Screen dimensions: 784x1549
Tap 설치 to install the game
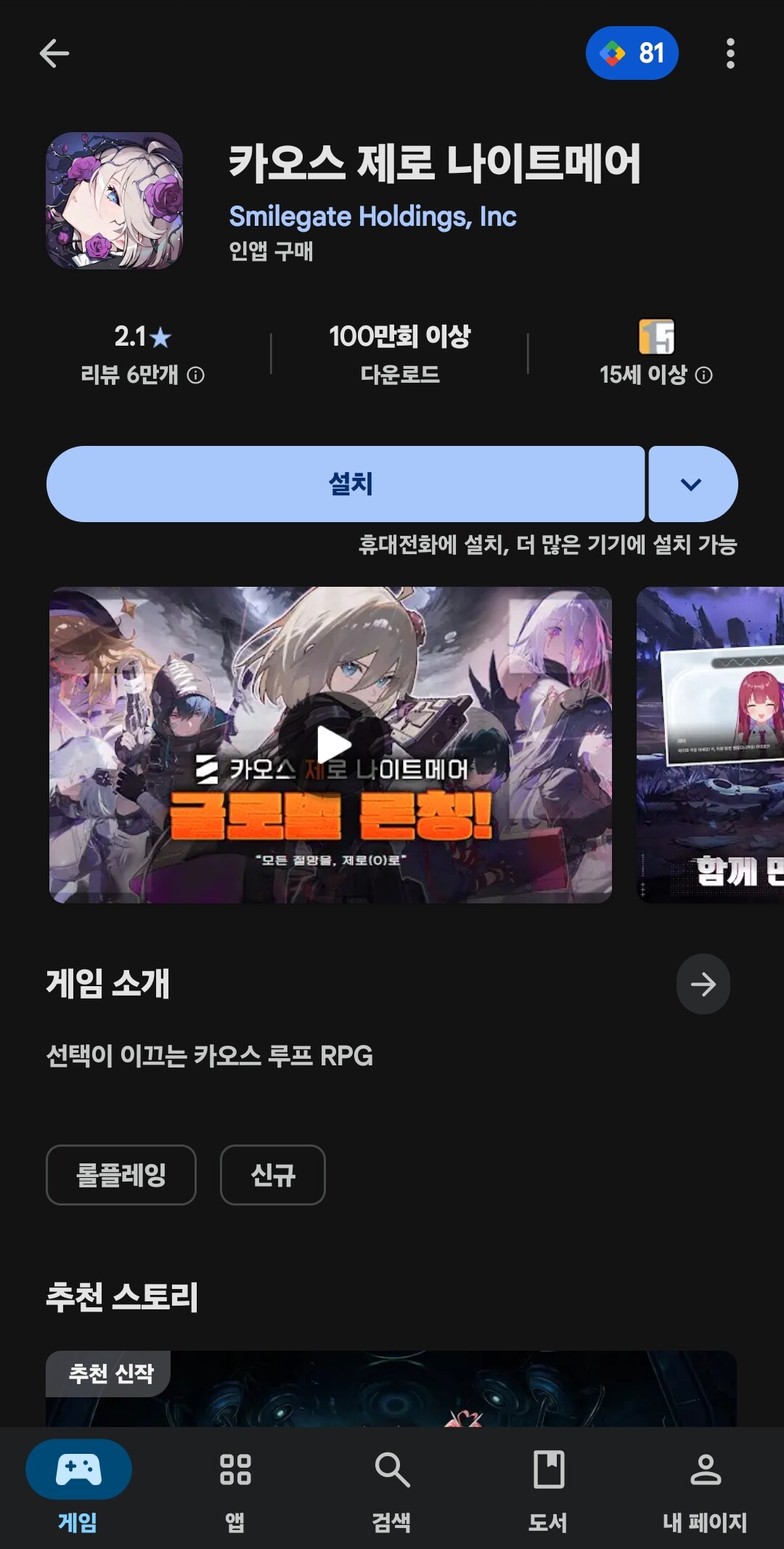346,484
